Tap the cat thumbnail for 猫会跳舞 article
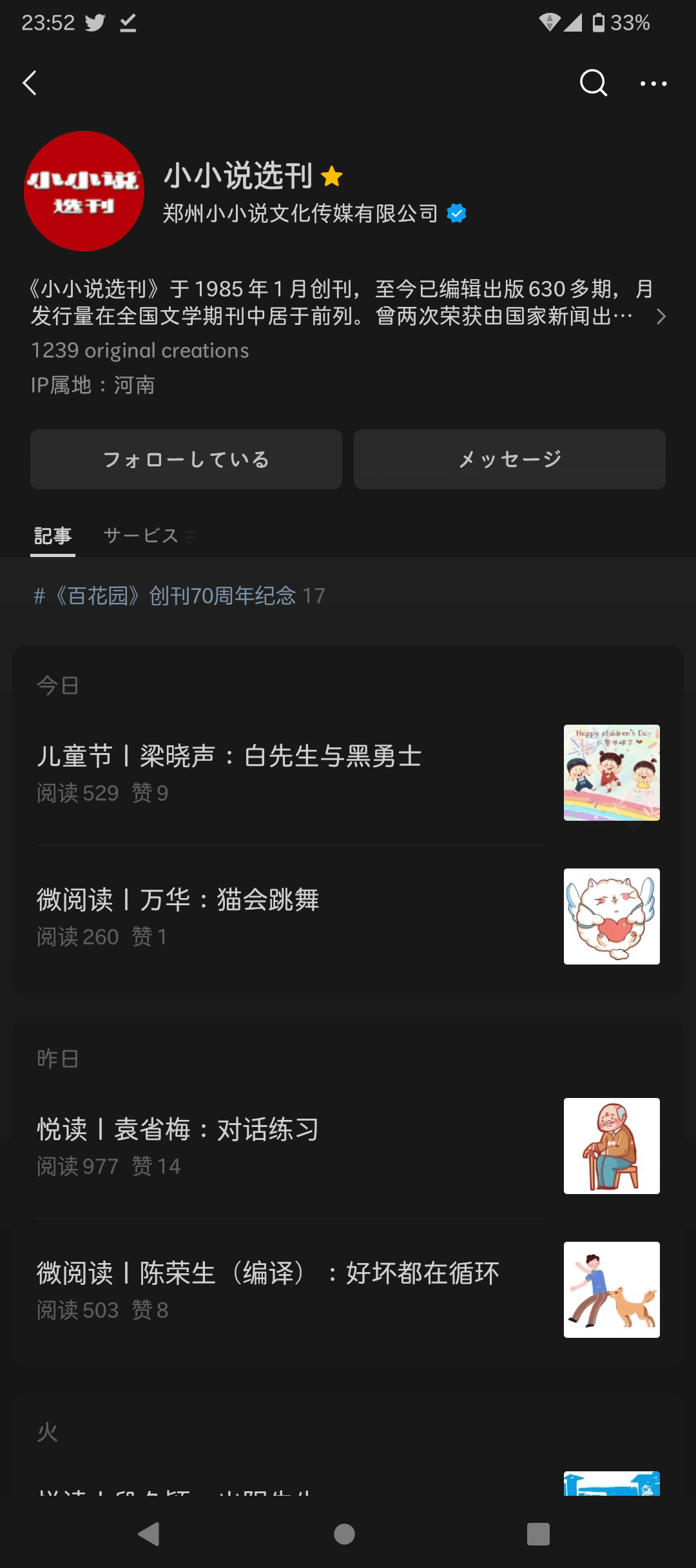 [x=611, y=916]
